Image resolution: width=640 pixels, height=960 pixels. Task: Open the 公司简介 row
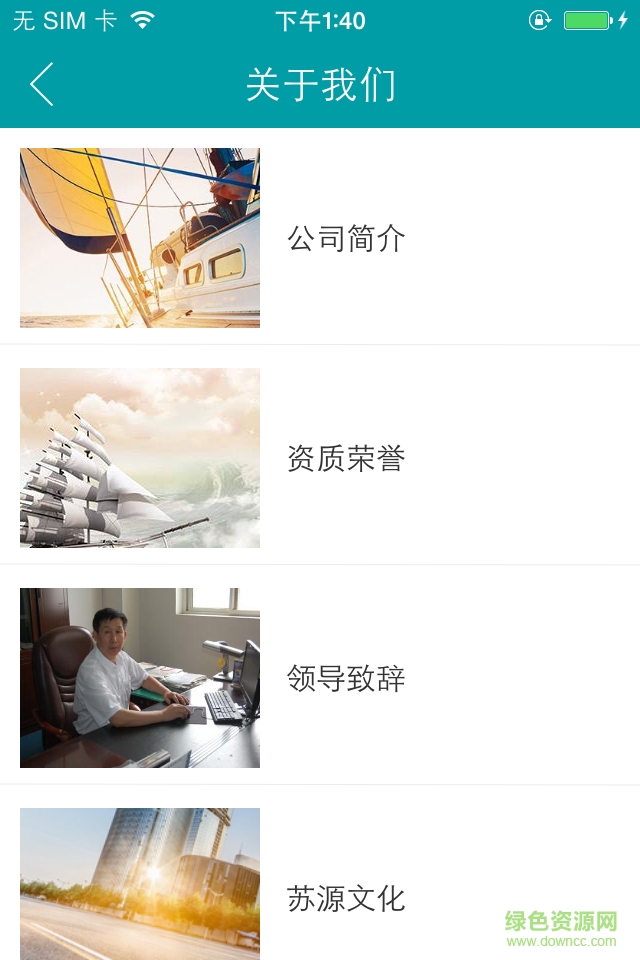click(346, 238)
